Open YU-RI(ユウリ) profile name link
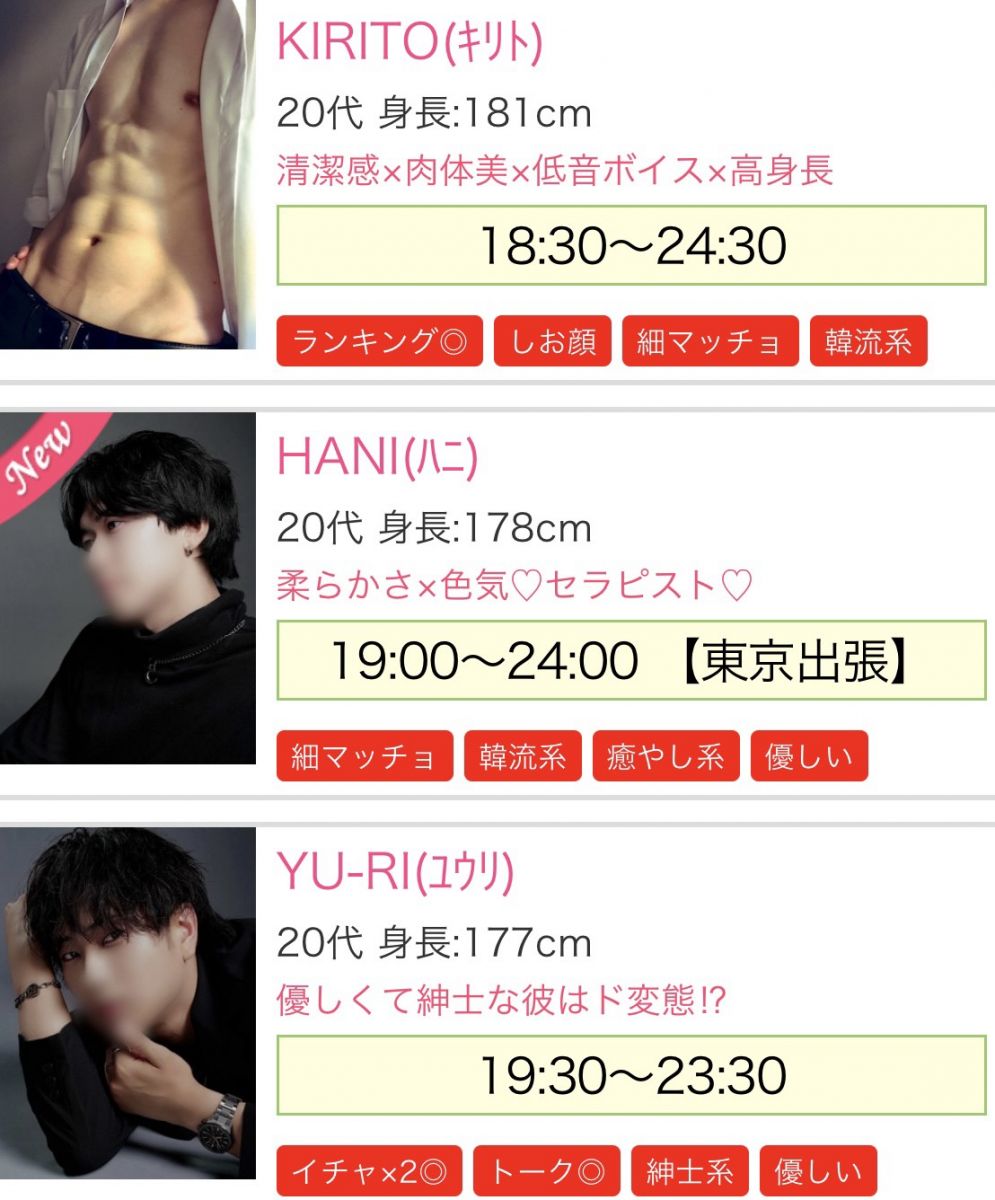This screenshot has height=1200, width=995. click(x=395, y=873)
